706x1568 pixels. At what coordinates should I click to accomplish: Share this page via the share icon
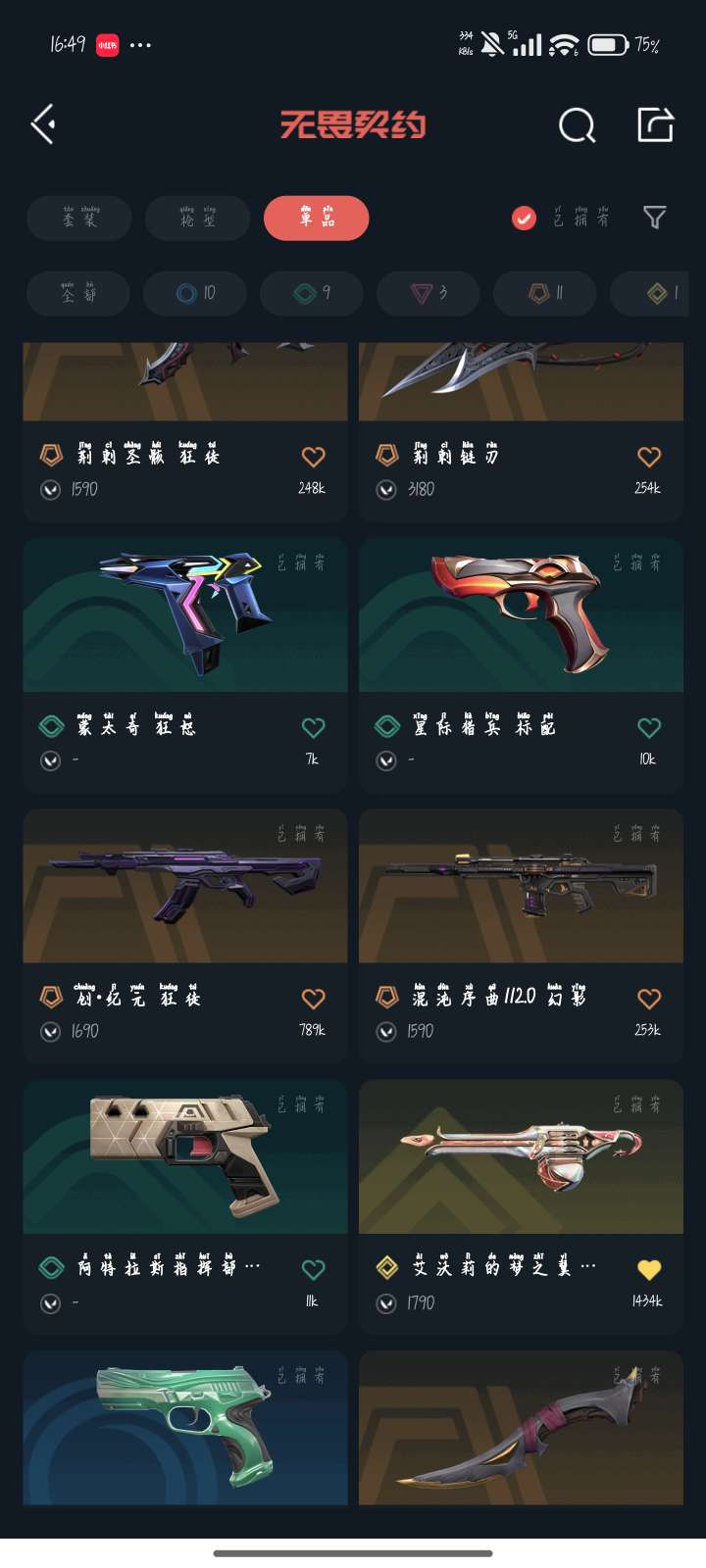656,124
